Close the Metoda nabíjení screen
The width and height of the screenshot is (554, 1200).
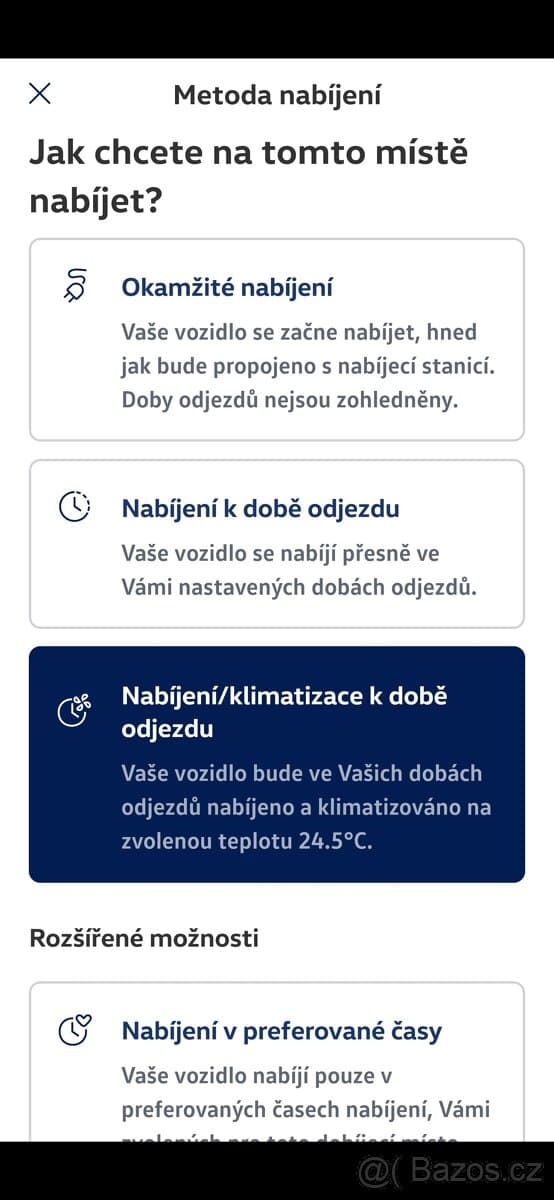pos(40,94)
